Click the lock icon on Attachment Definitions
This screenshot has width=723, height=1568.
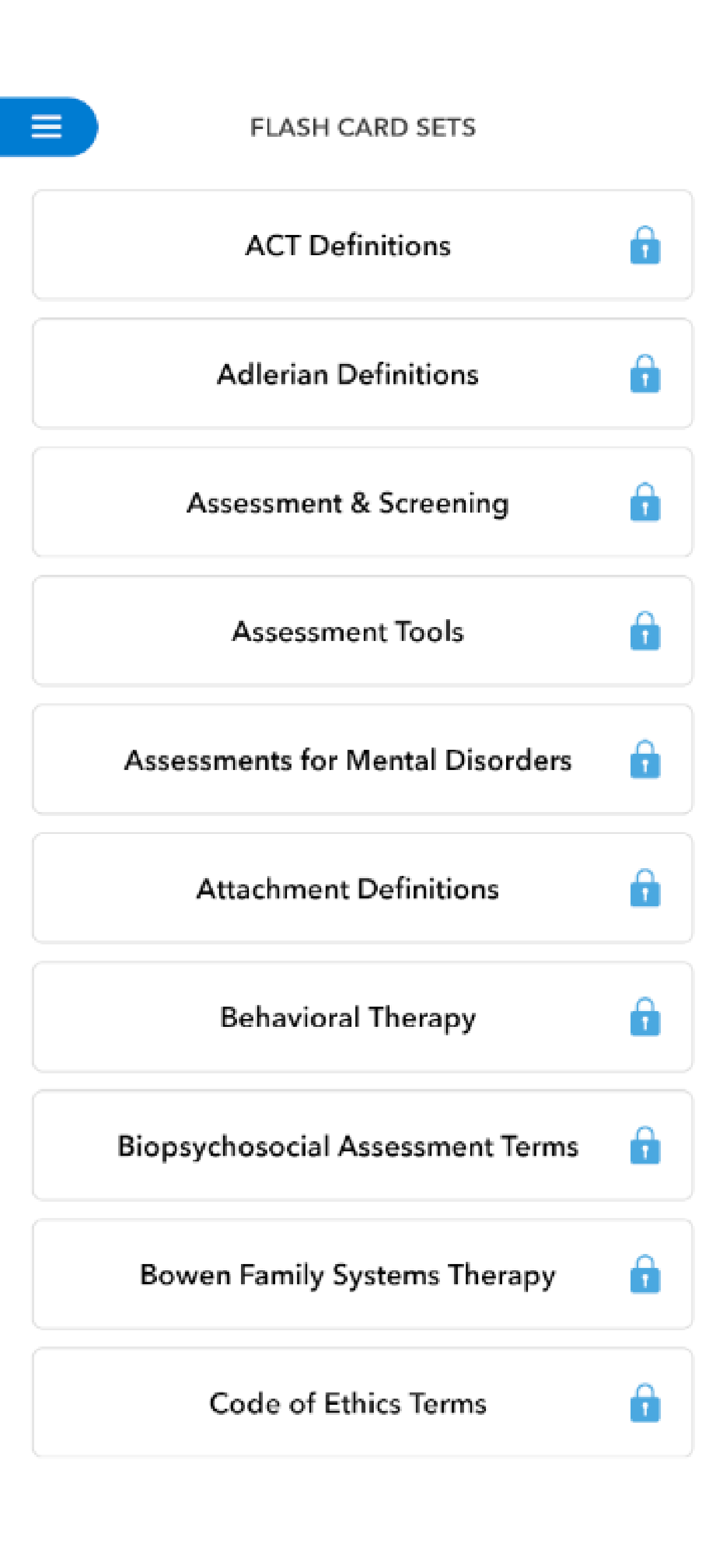point(645,888)
